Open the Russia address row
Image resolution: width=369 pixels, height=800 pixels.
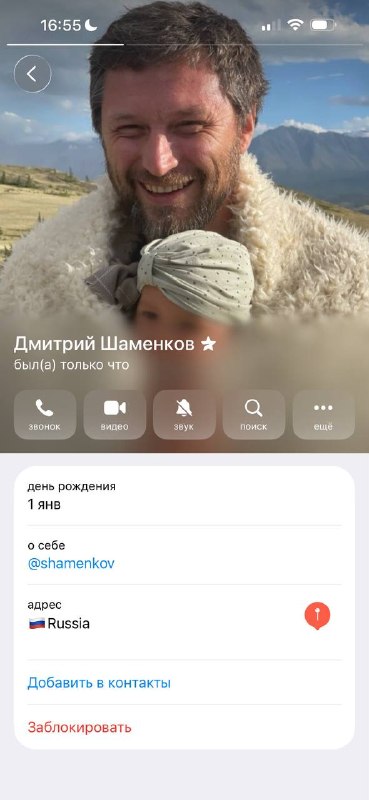(184, 622)
